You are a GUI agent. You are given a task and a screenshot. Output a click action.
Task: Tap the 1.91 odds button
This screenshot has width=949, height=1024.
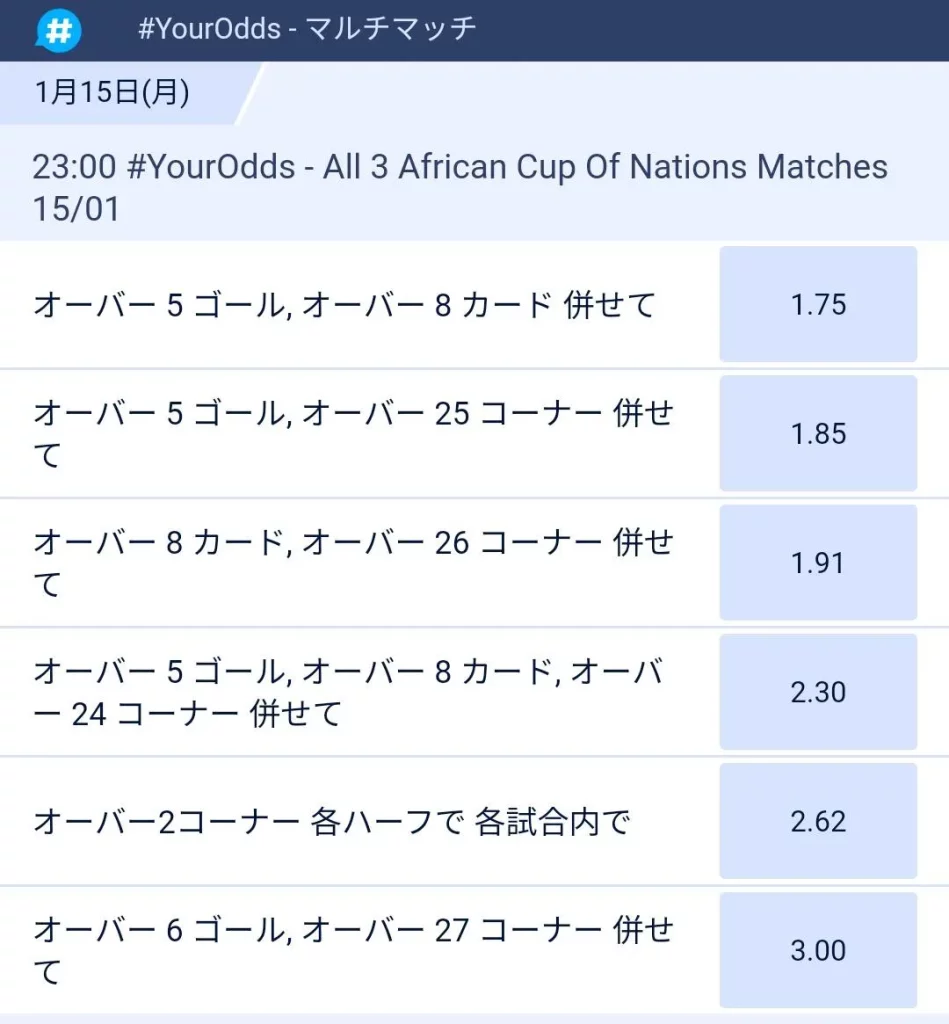pos(818,563)
